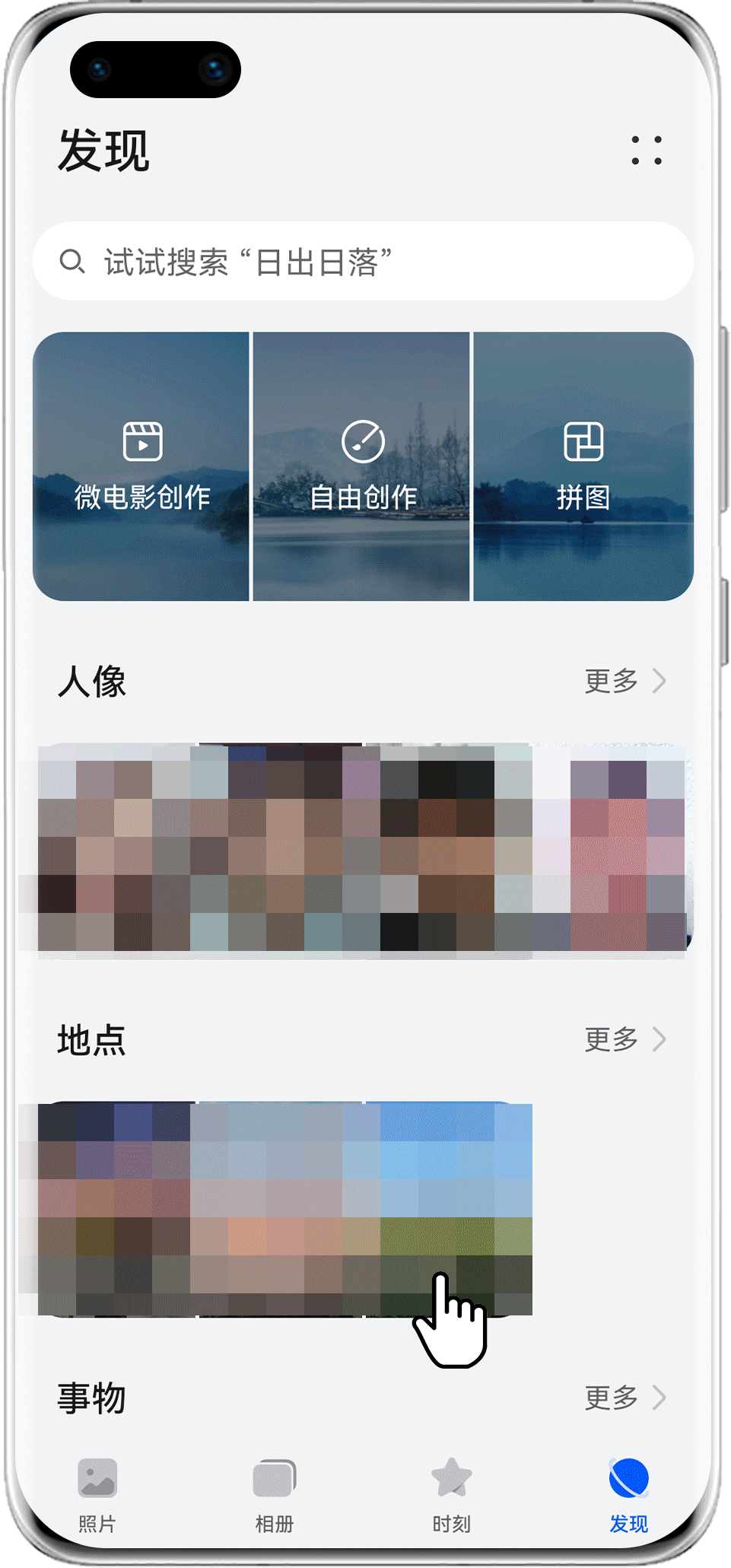Select the 照片 photos icon in bottom bar
Image resolution: width=731 pixels, height=1568 pixels.
(x=97, y=1477)
